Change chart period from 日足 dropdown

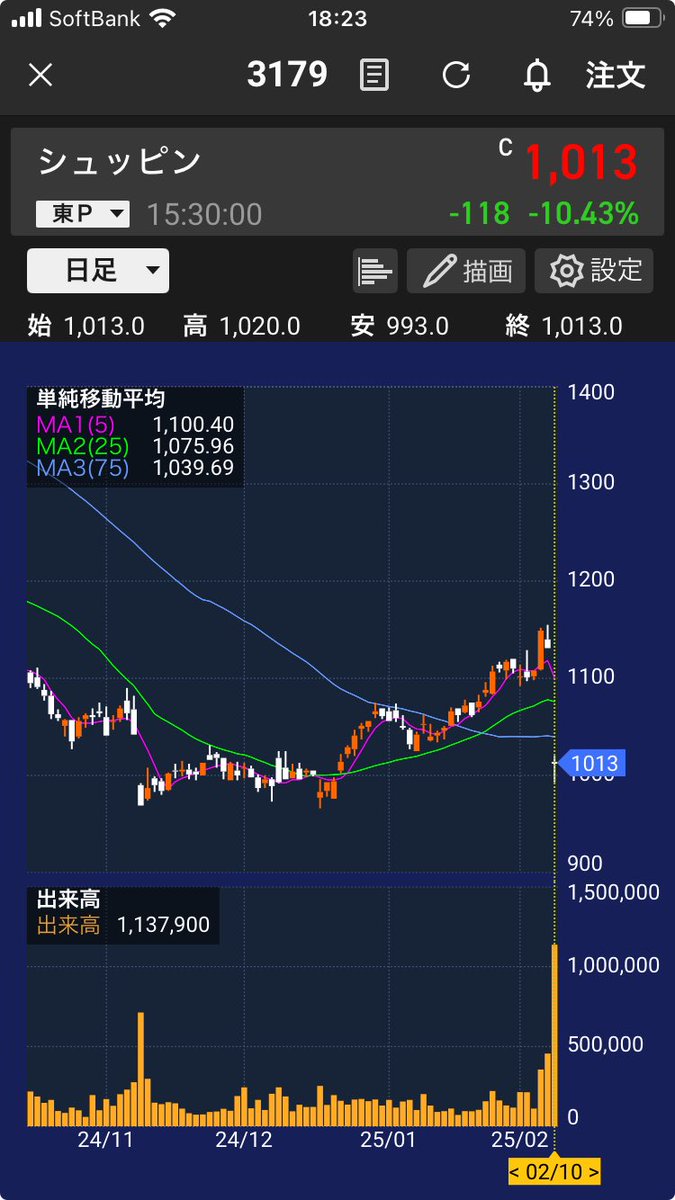pos(98,270)
